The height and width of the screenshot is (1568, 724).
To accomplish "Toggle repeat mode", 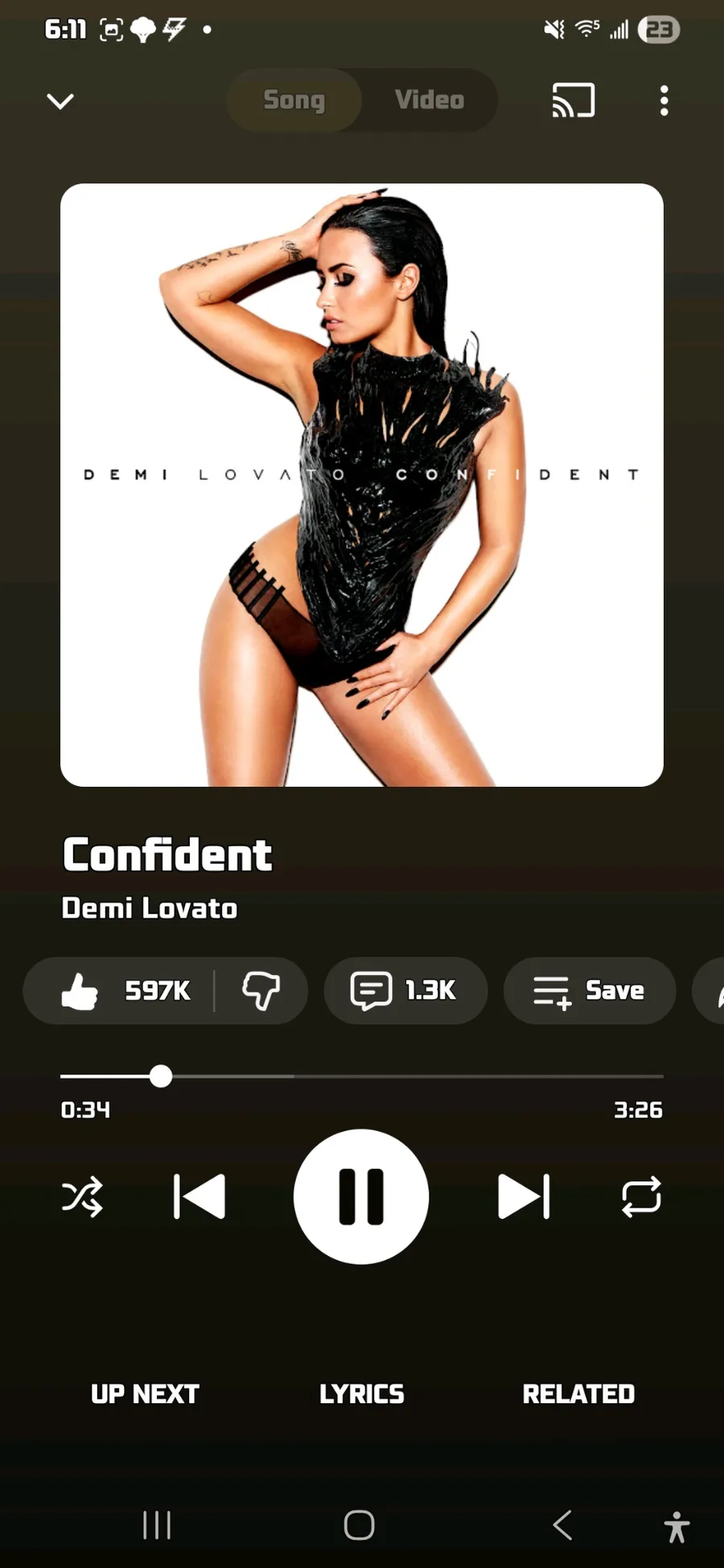I will (x=641, y=1196).
